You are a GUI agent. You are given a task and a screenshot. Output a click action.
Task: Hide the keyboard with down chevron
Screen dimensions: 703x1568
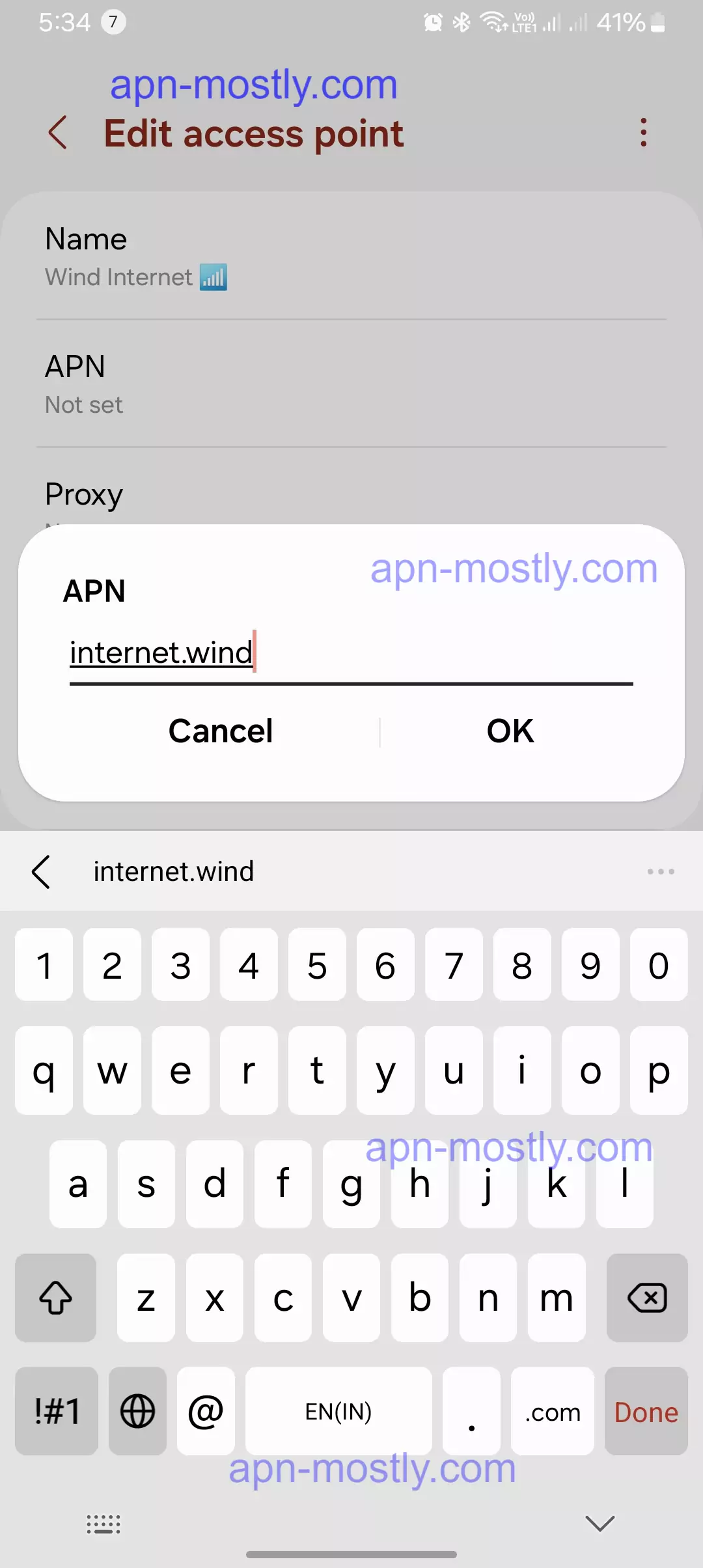point(600,1524)
